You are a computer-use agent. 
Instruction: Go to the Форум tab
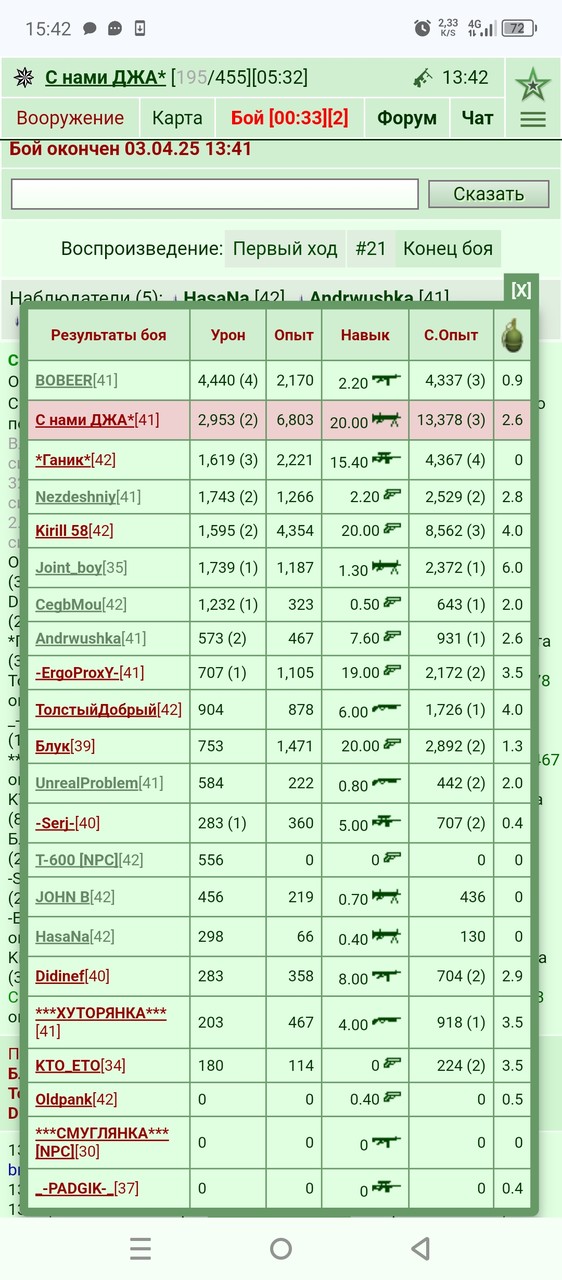[x=407, y=118]
